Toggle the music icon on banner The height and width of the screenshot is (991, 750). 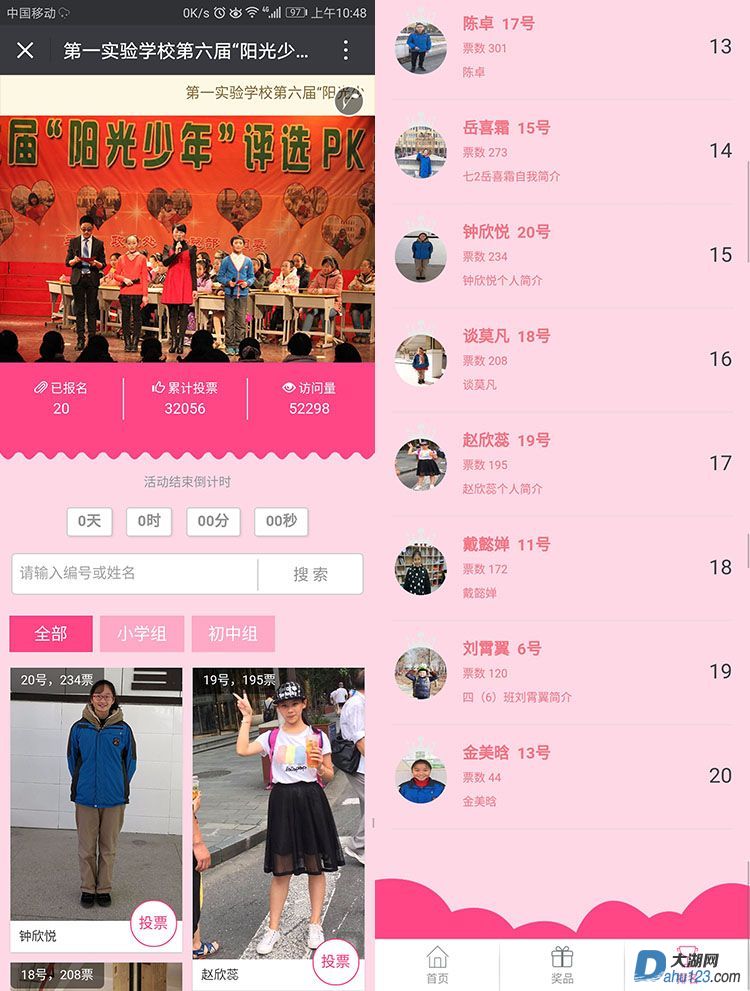(349, 99)
